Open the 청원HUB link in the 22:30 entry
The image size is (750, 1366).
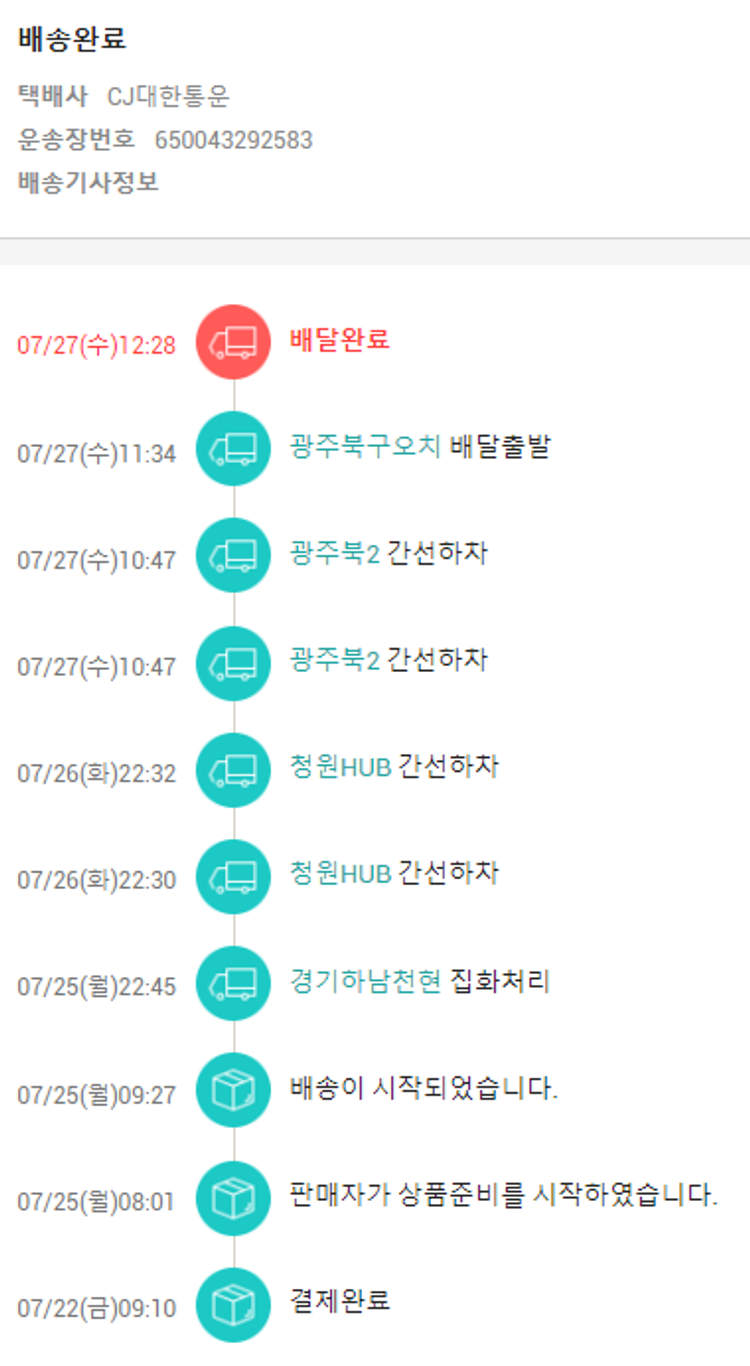point(340,875)
